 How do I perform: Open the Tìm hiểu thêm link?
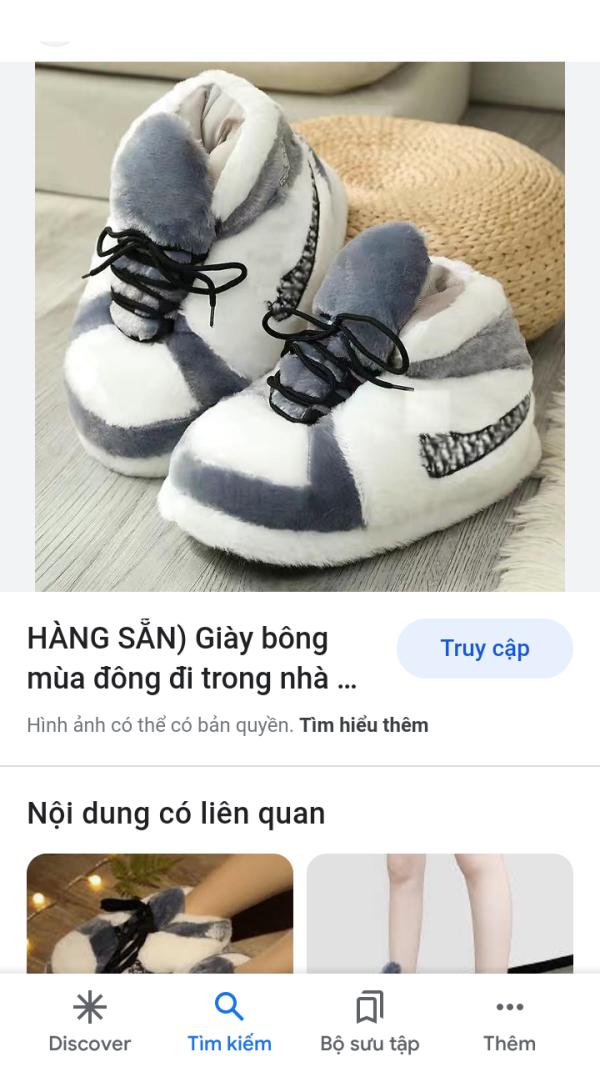point(364,725)
